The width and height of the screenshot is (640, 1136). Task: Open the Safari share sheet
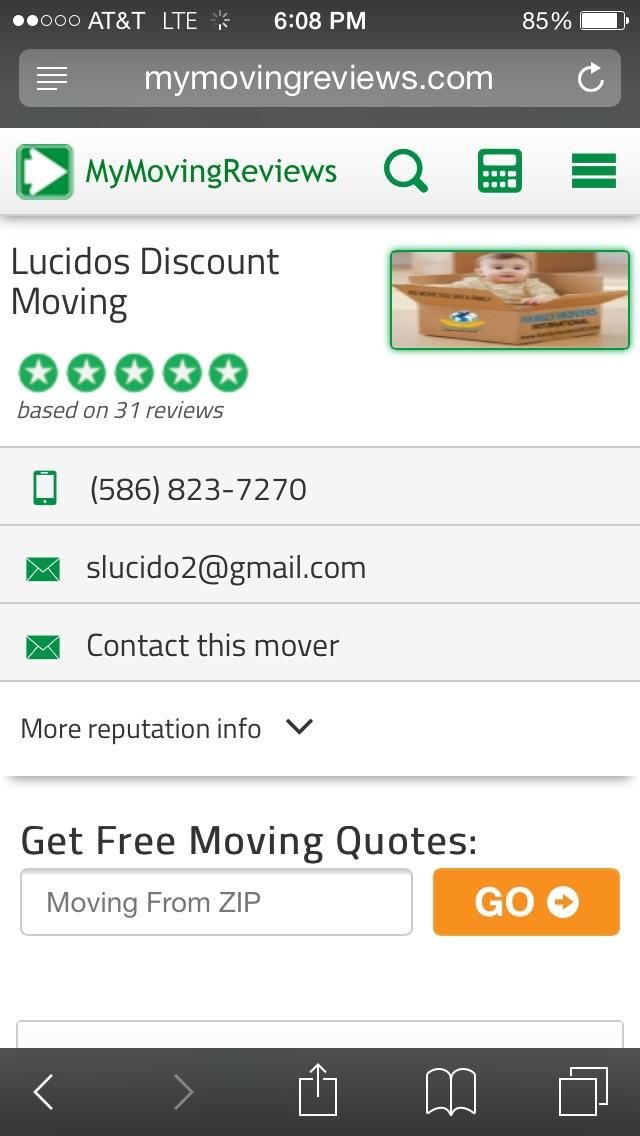click(x=318, y=1091)
